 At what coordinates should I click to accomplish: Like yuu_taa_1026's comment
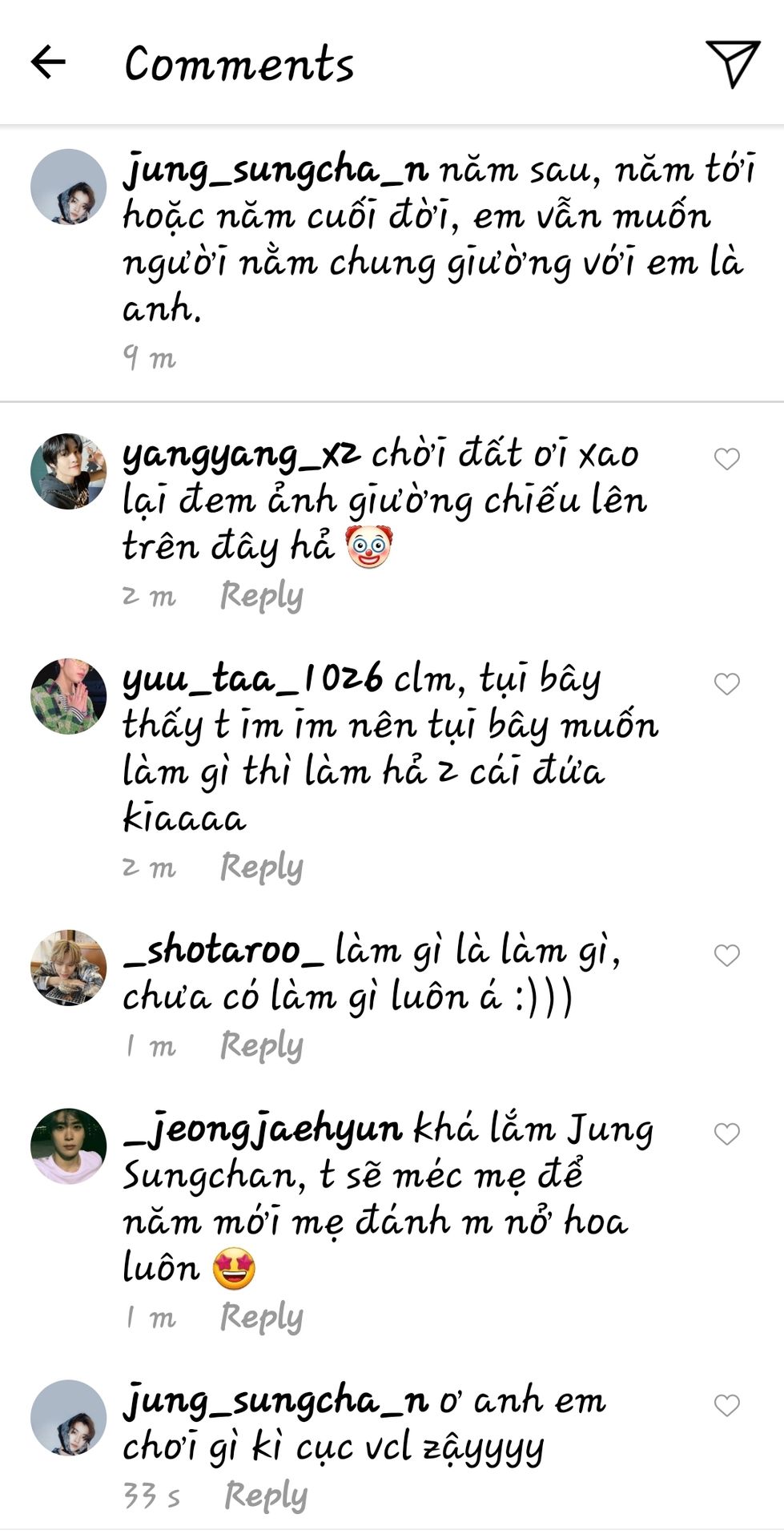(x=726, y=684)
